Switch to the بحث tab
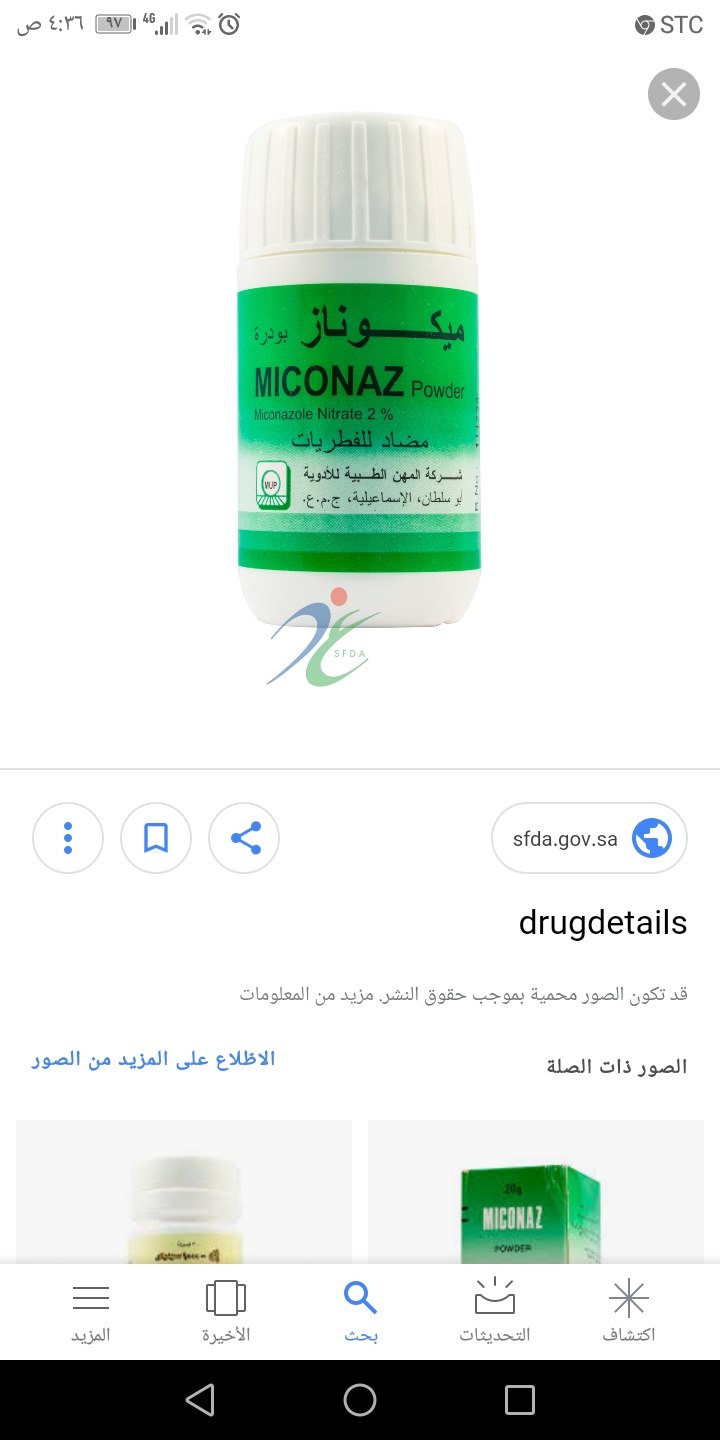 [x=360, y=1311]
